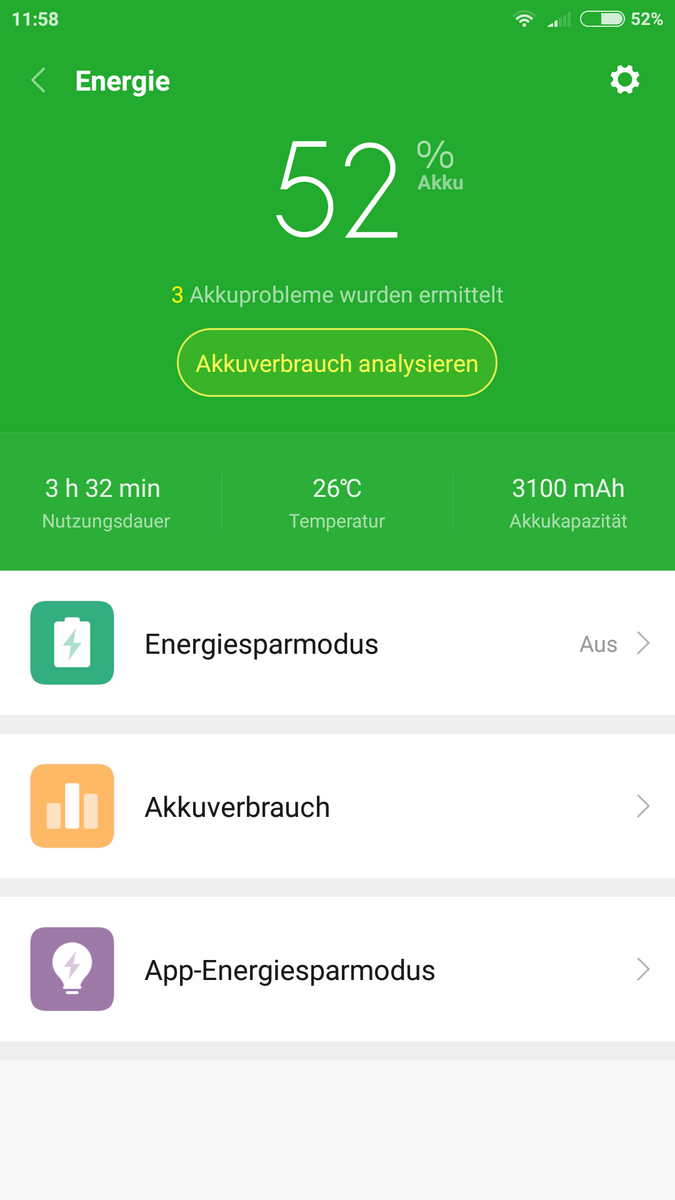Open the settings gear icon
This screenshot has width=675, height=1200.
(x=625, y=80)
